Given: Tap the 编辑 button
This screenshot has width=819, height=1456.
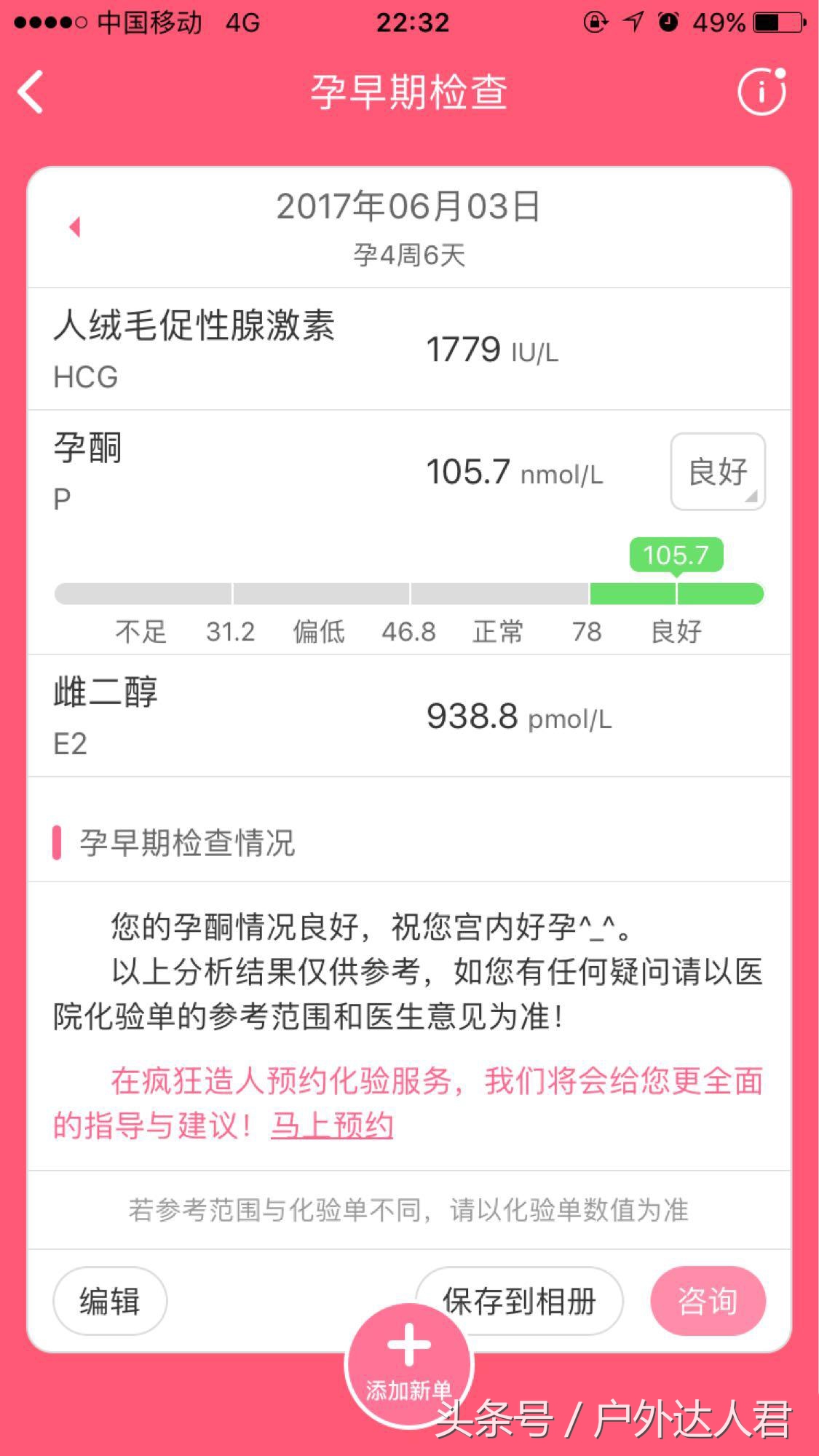Looking at the screenshot, I should pyautogui.click(x=109, y=1301).
